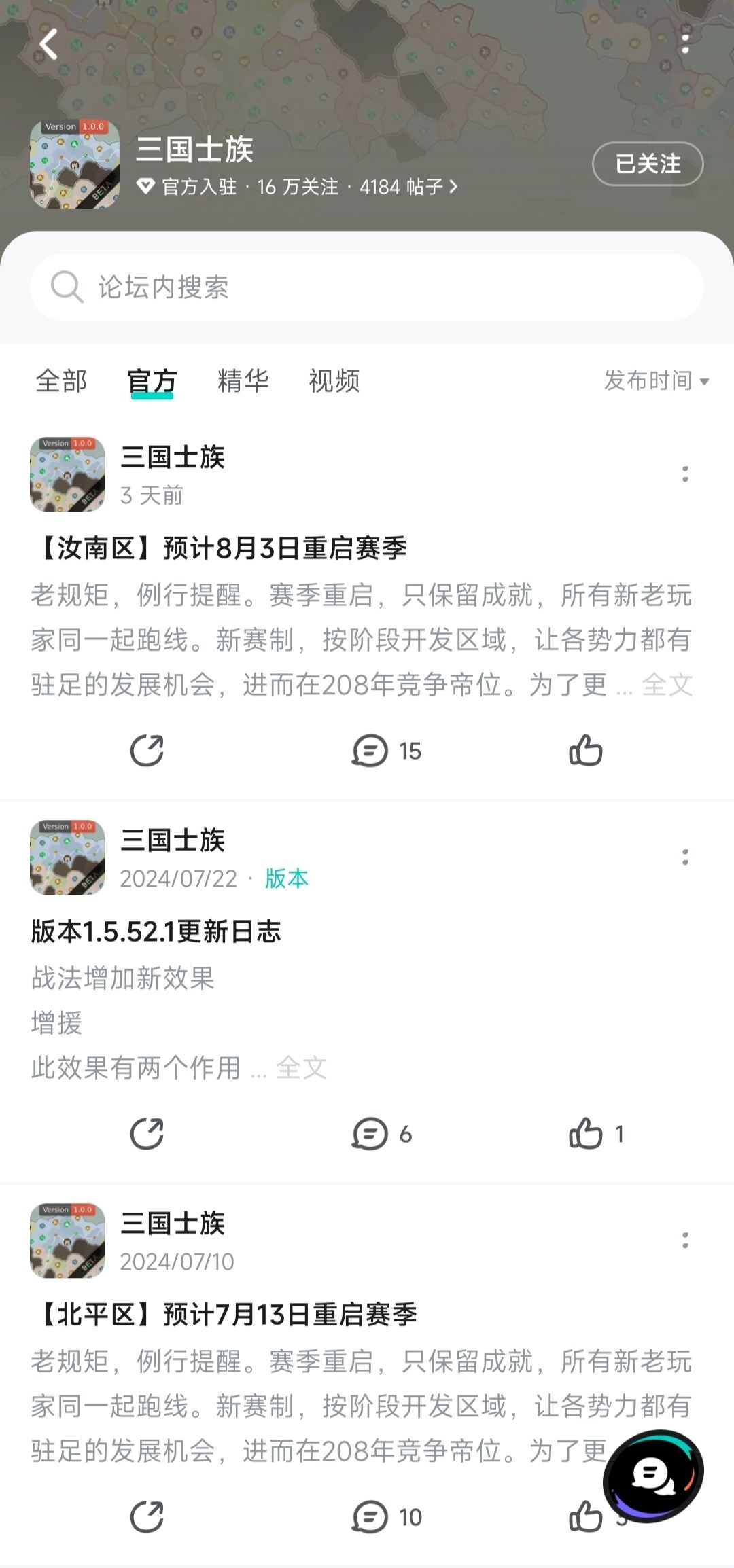Open more options for the 汝南区 post
The image size is (734, 1568).
tap(685, 474)
